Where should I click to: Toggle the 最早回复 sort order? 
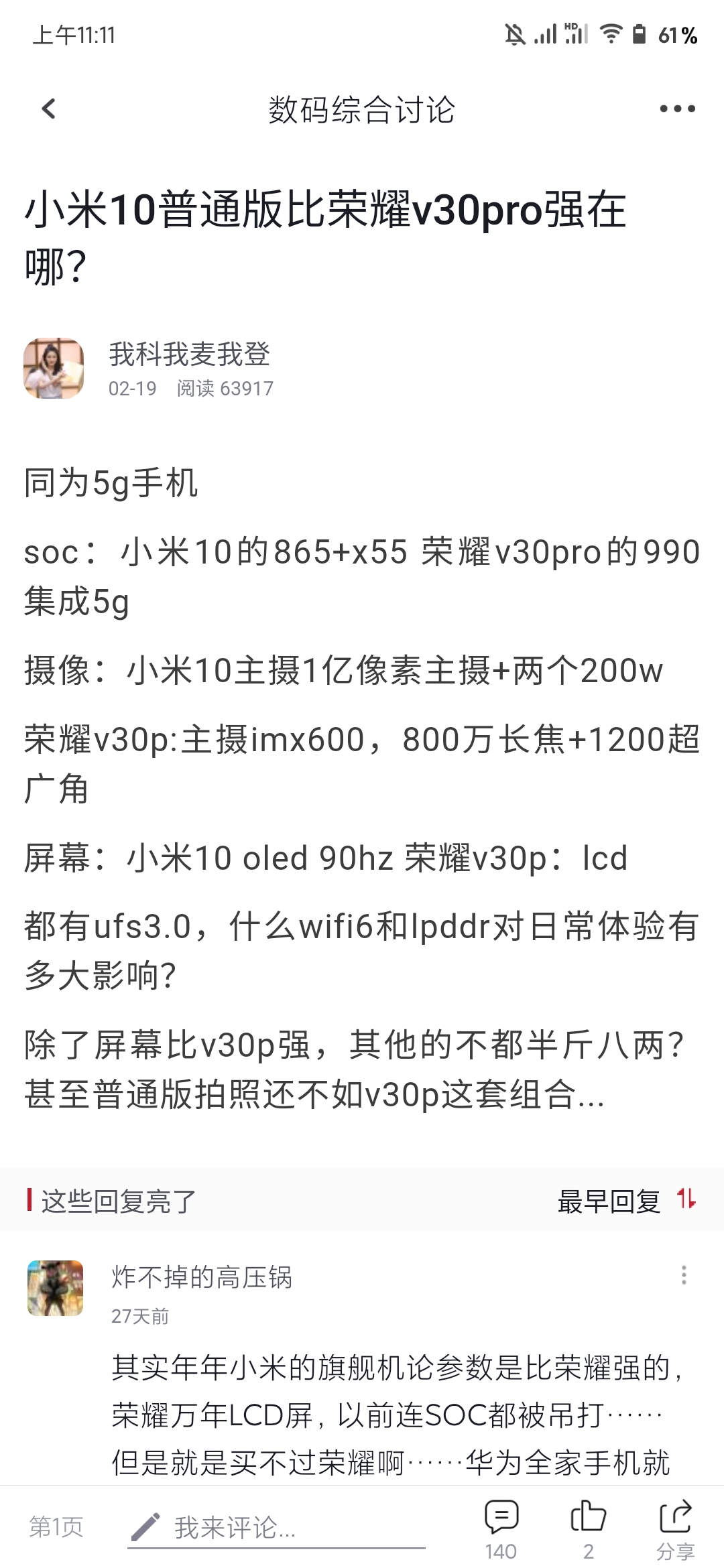pos(627,1201)
